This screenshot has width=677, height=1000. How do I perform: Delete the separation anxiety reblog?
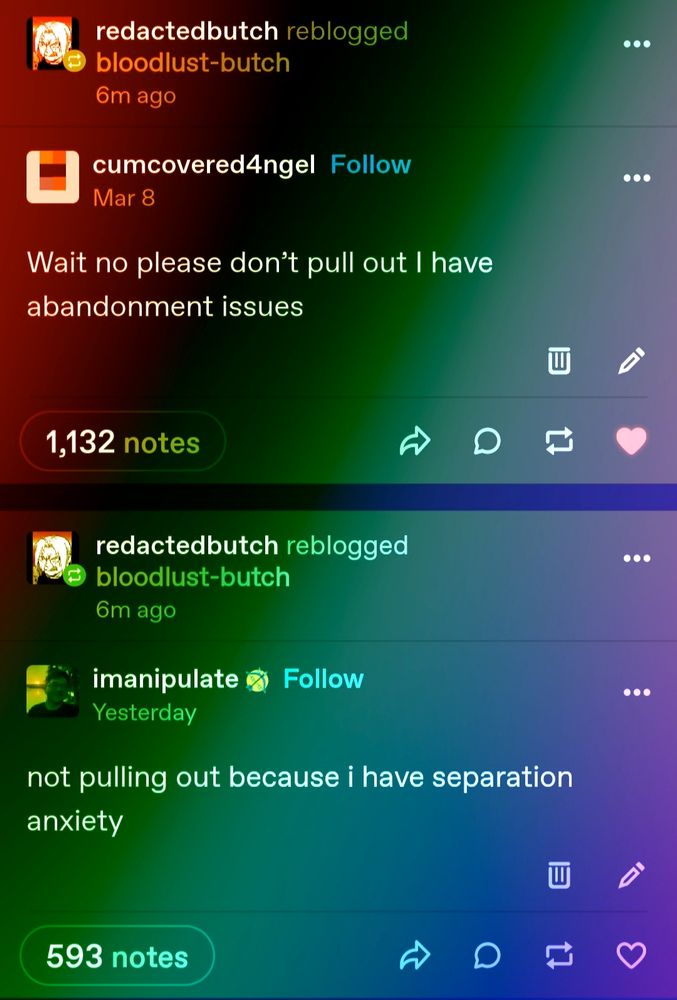559,876
